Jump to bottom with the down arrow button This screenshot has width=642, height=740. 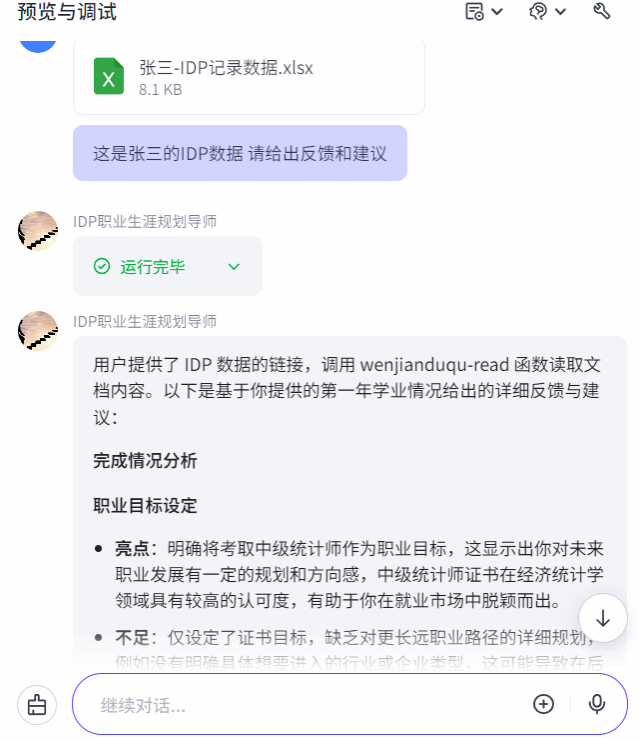(602, 619)
